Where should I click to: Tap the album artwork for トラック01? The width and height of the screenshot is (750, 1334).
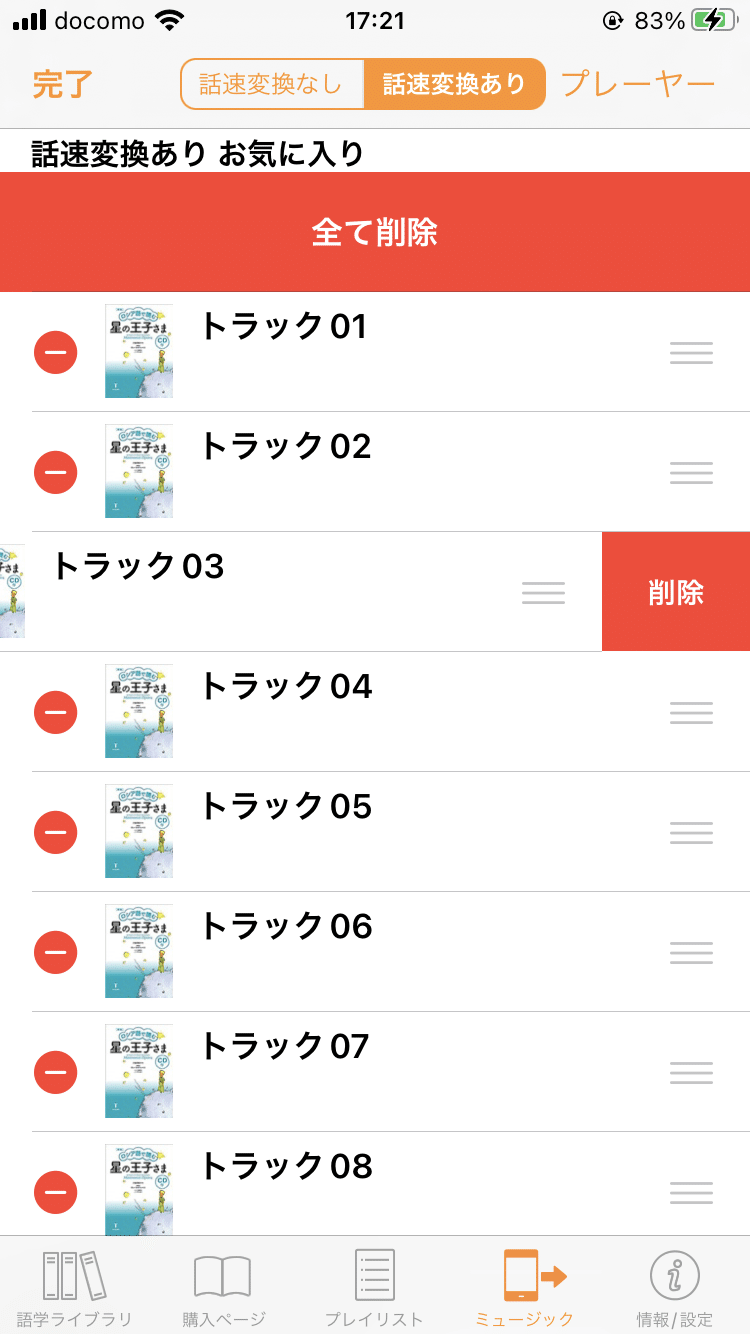pyautogui.click(x=139, y=352)
